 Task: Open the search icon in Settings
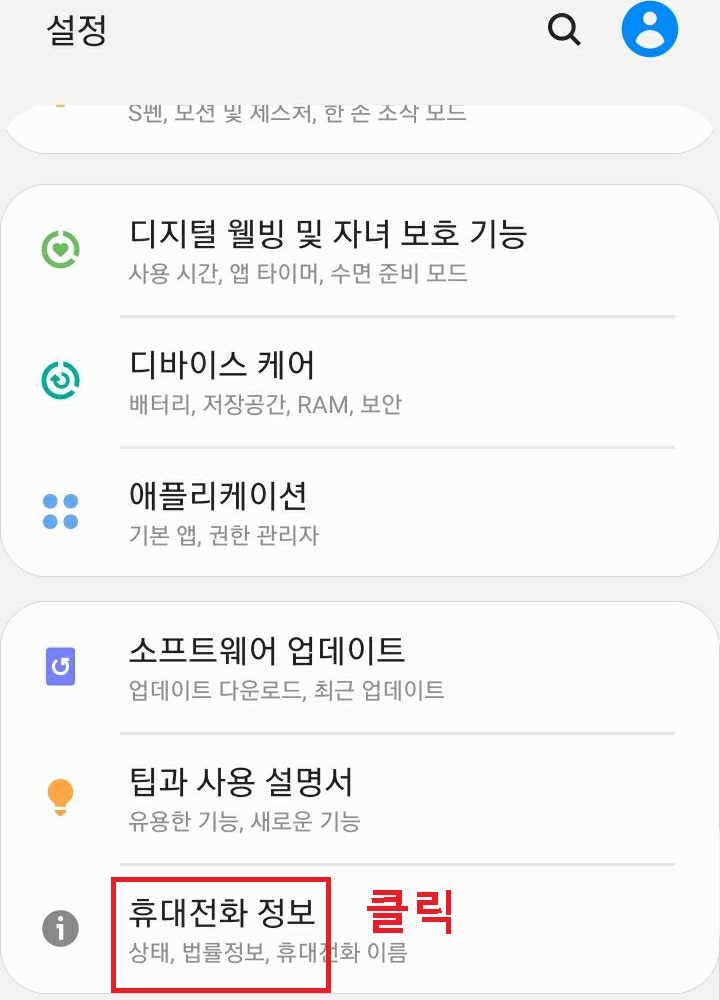pyautogui.click(x=563, y=30)
